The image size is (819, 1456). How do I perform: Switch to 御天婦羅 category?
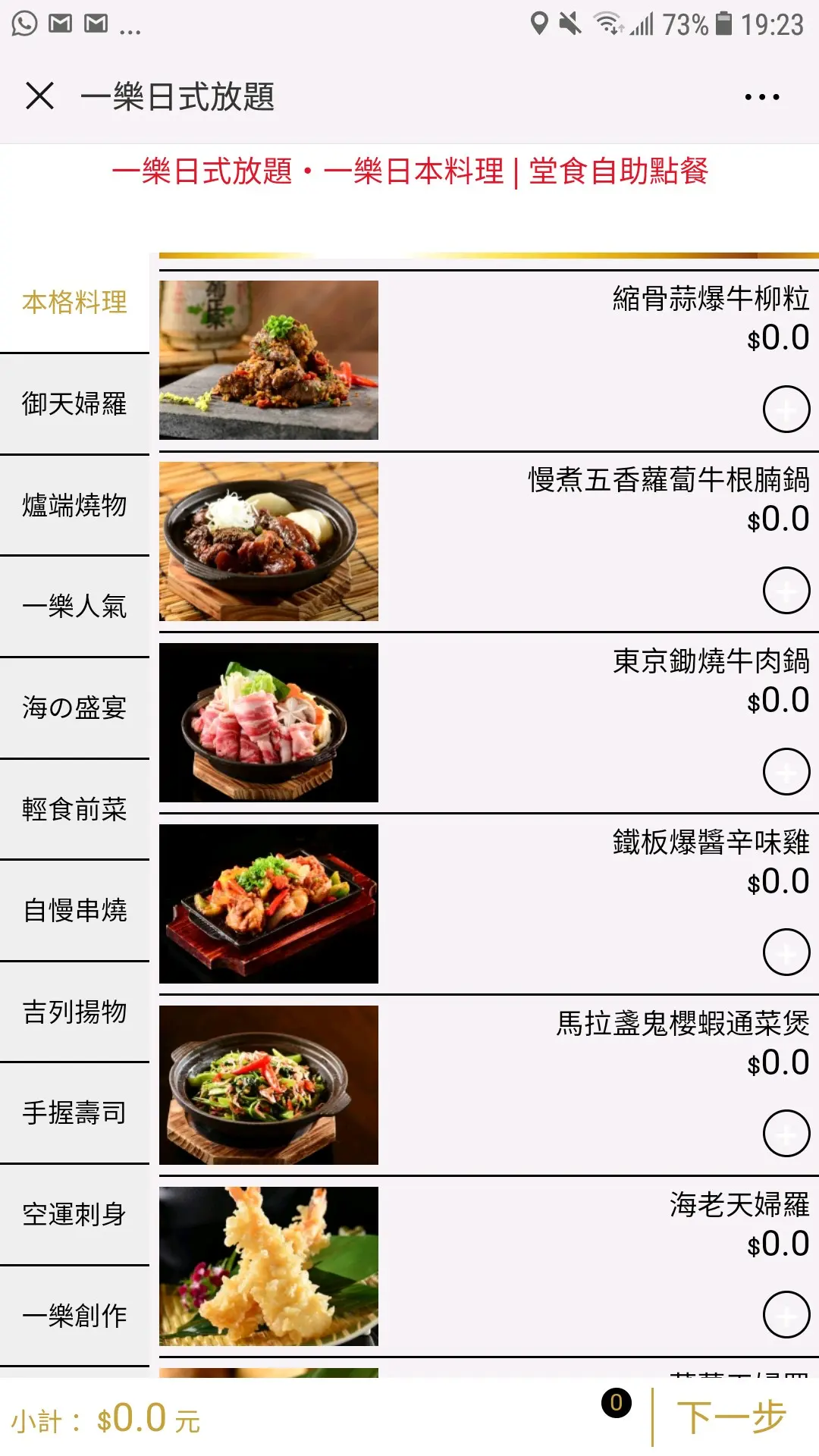[x=74, y=404]
